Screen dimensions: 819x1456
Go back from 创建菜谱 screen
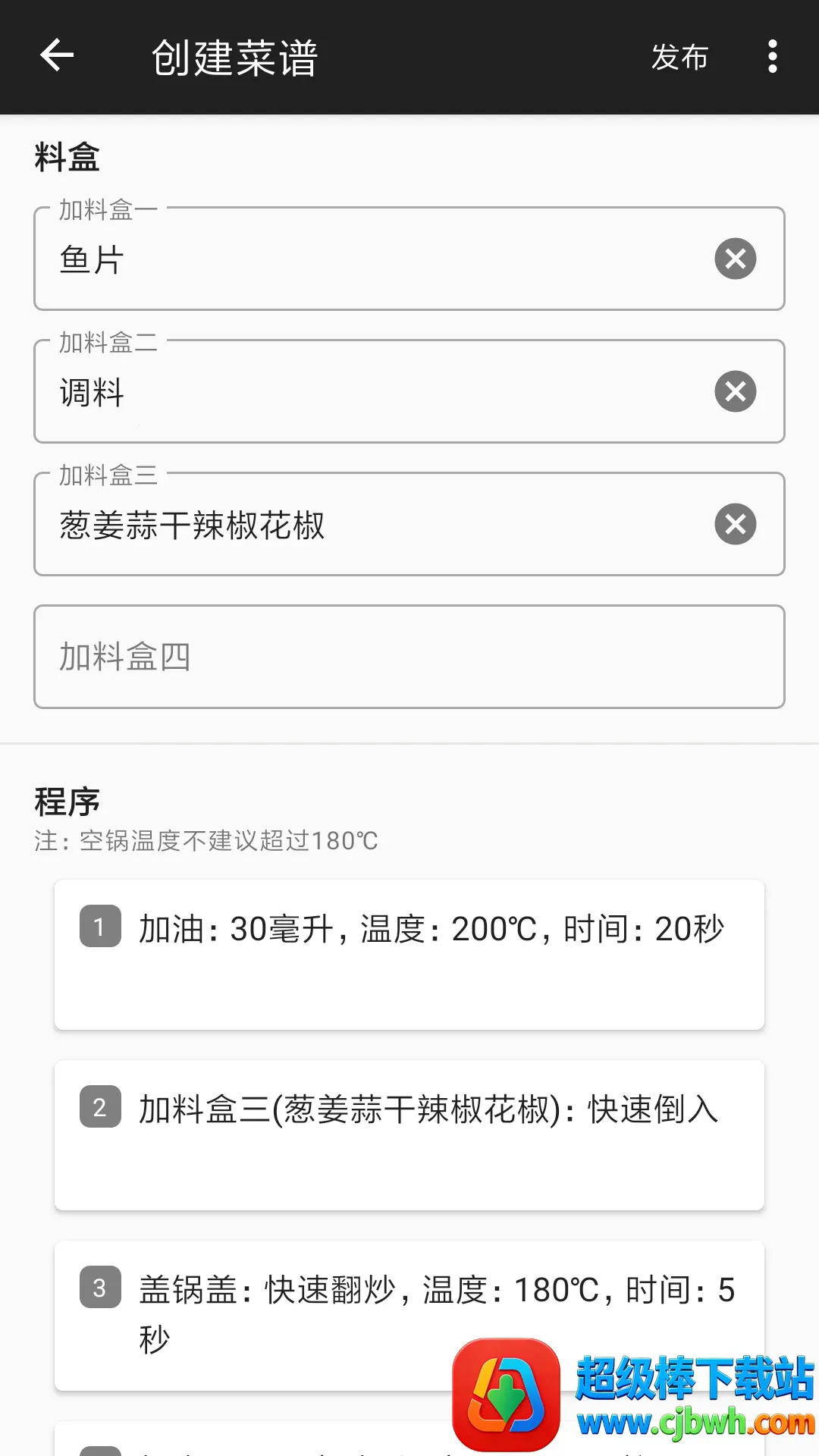[x=57, y=56]
